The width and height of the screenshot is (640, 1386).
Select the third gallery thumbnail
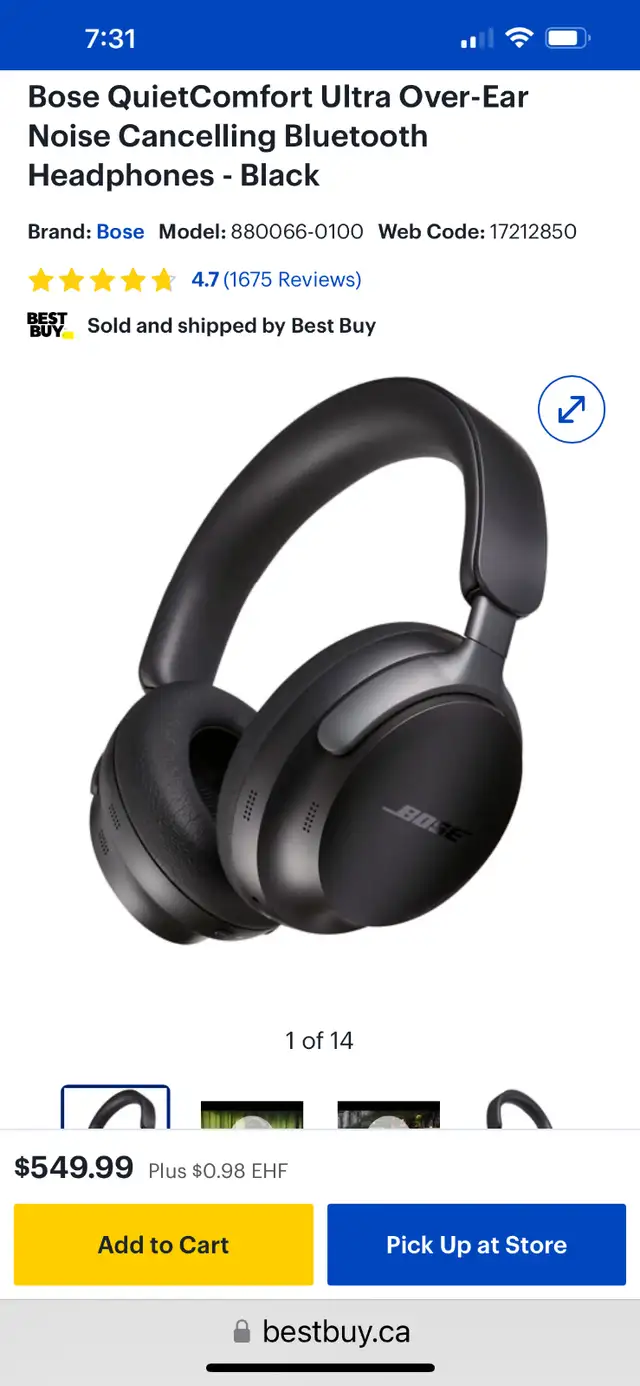pos(388,1113)
